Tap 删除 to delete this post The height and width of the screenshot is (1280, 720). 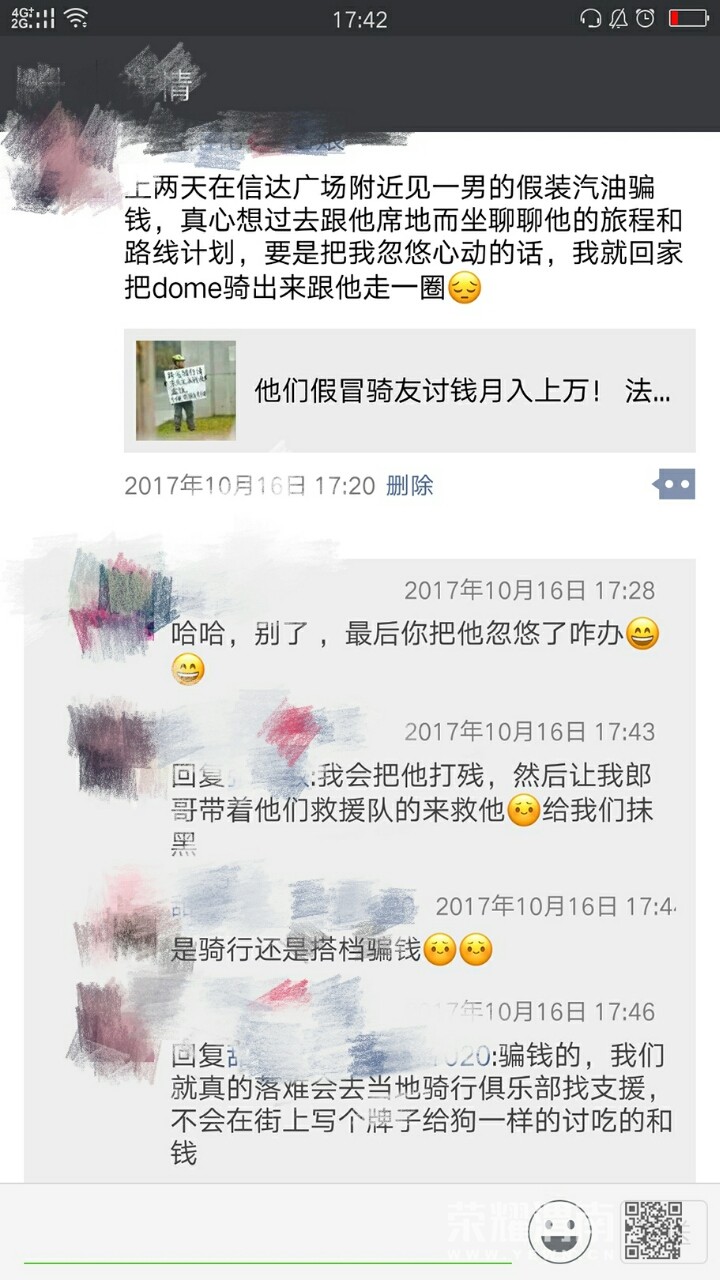(410, 486)
